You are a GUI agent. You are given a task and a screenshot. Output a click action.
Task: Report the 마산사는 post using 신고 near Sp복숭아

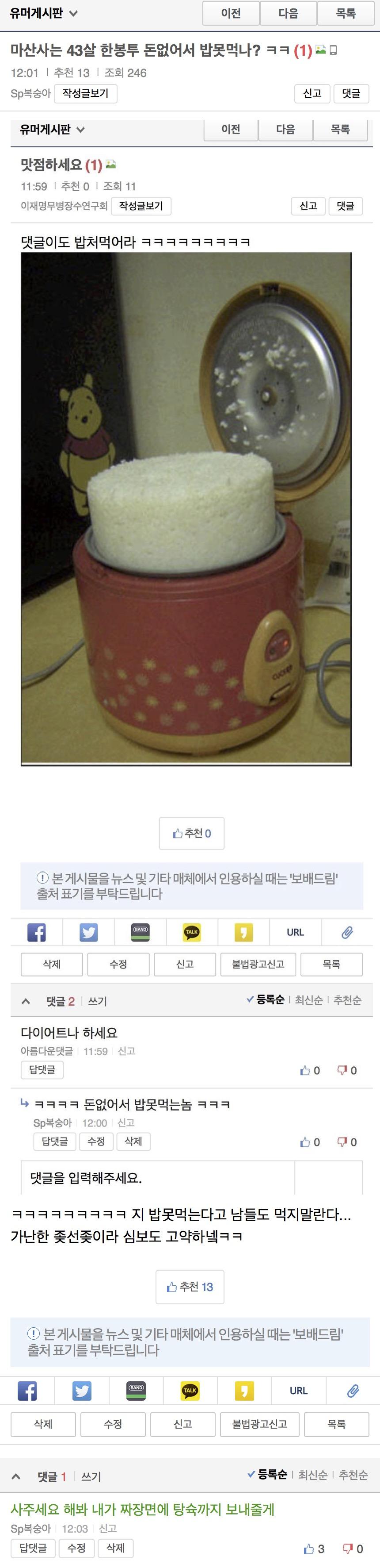pyautogui.click(x=312, y=93)
